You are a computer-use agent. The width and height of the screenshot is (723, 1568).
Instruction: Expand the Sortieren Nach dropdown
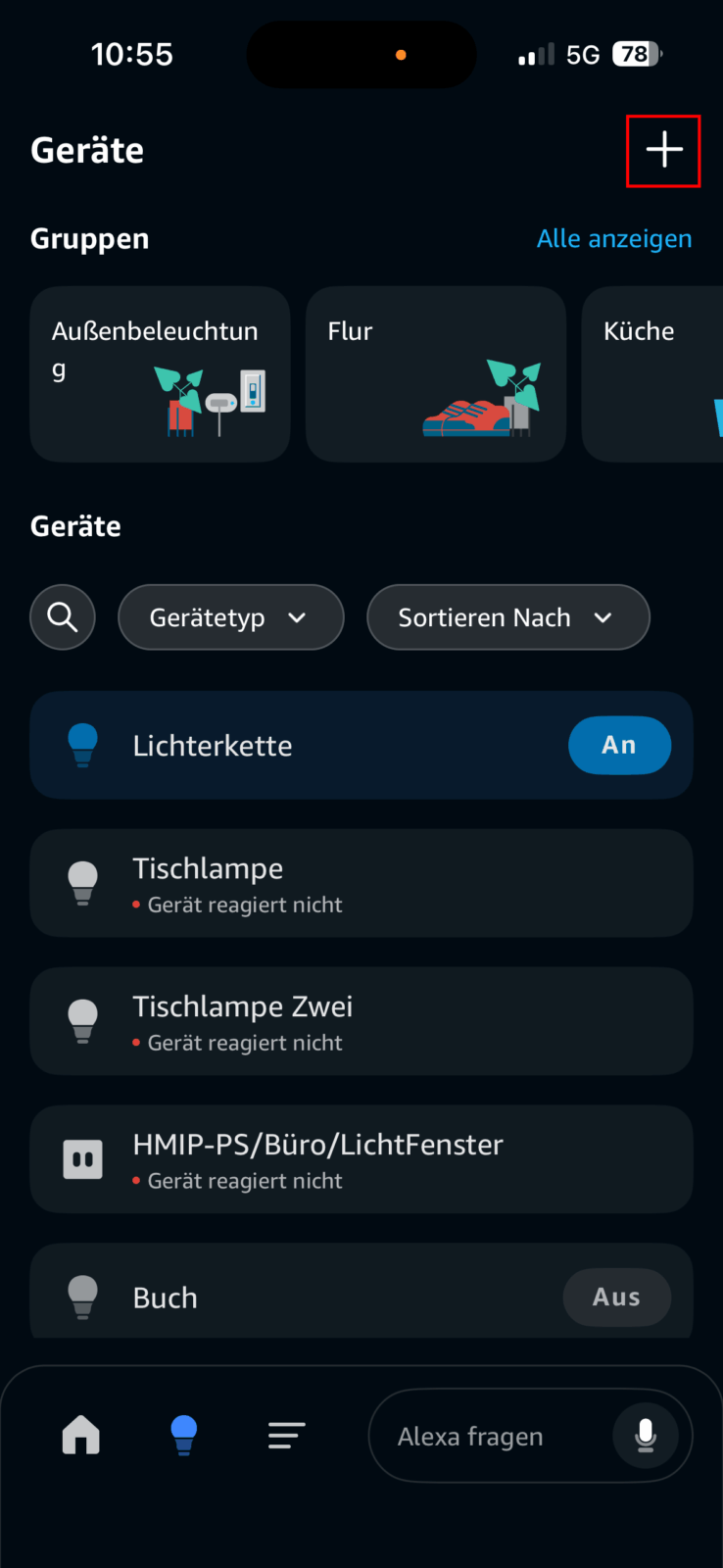(x=507, y=617)
